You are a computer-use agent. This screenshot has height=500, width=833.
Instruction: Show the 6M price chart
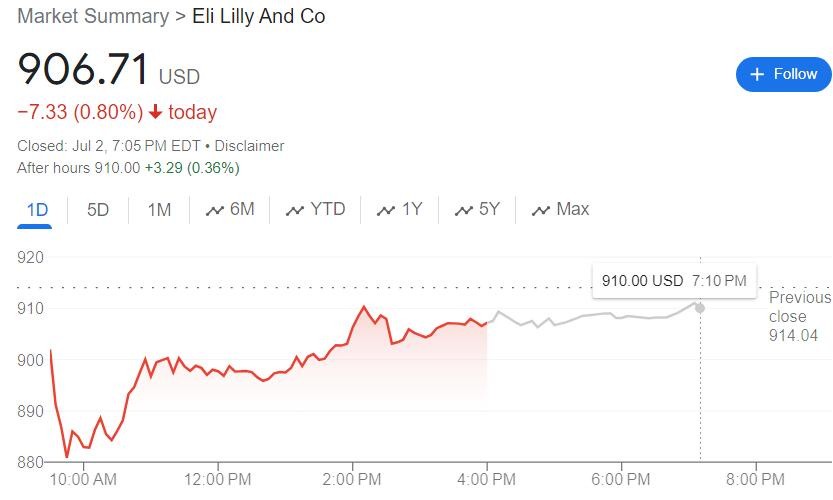(x=230, y=209)
